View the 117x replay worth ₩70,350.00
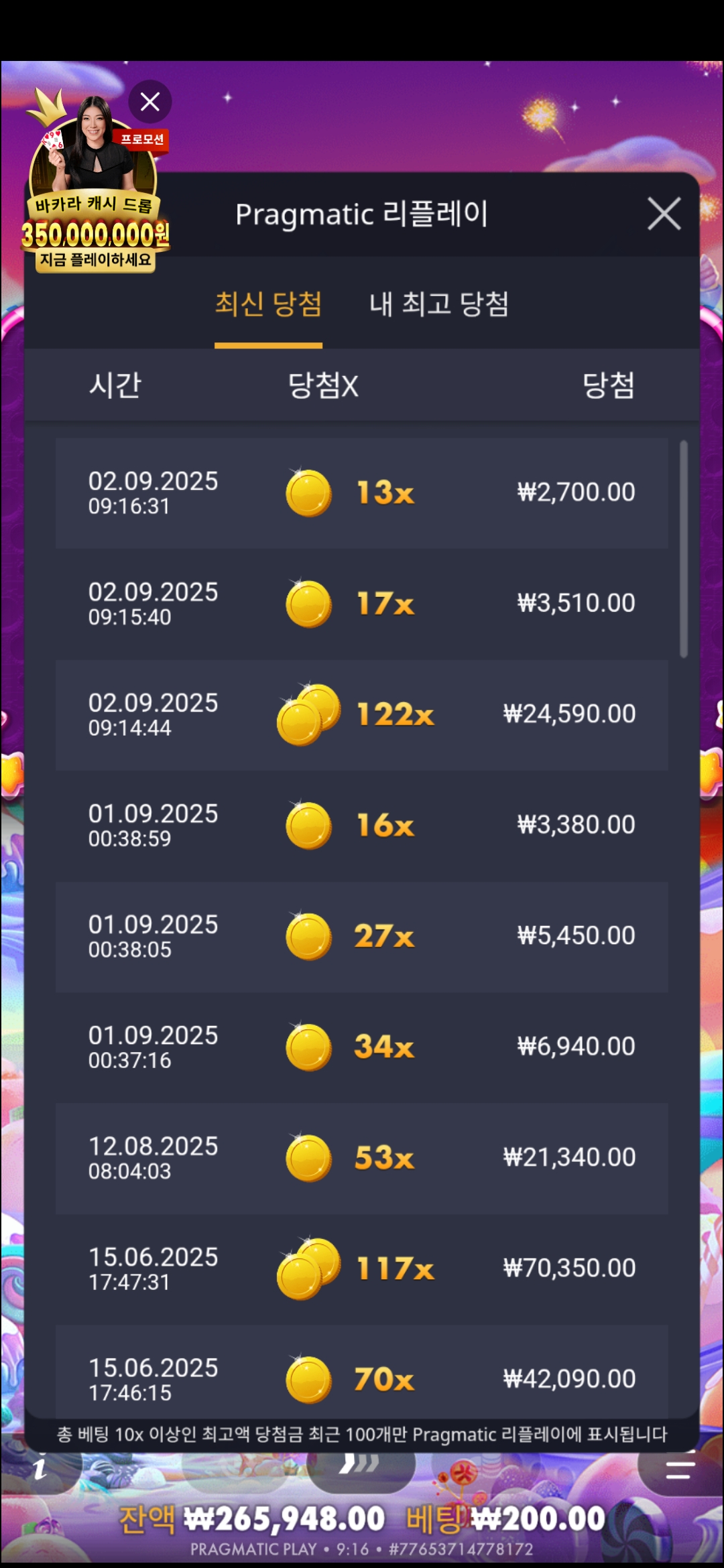 pos(362,1268)
